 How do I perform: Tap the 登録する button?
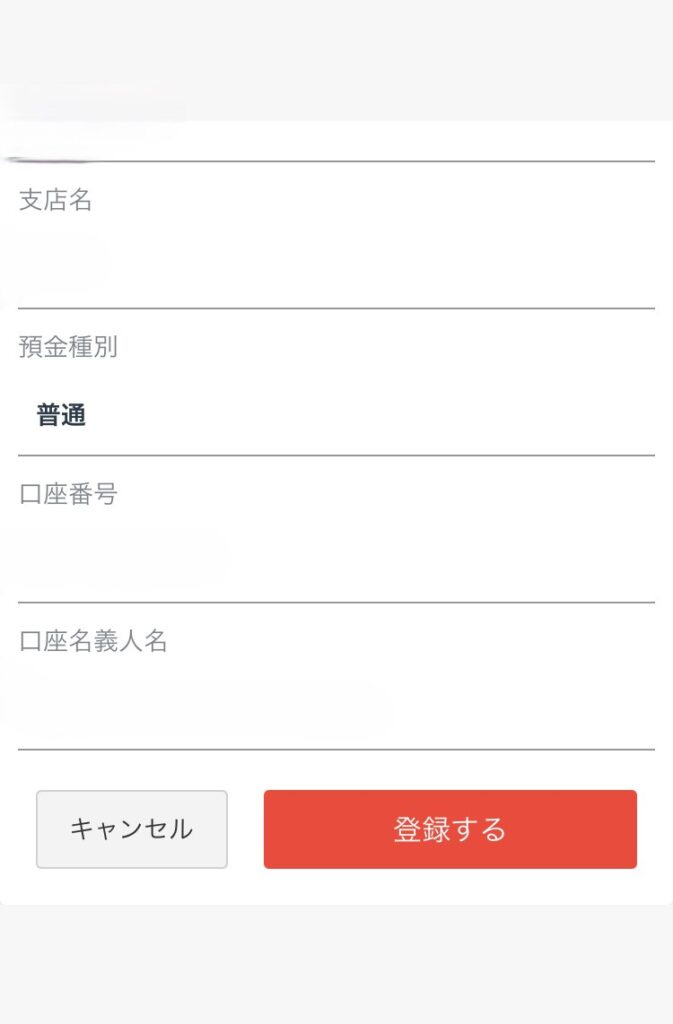click(x=450, y=829)
